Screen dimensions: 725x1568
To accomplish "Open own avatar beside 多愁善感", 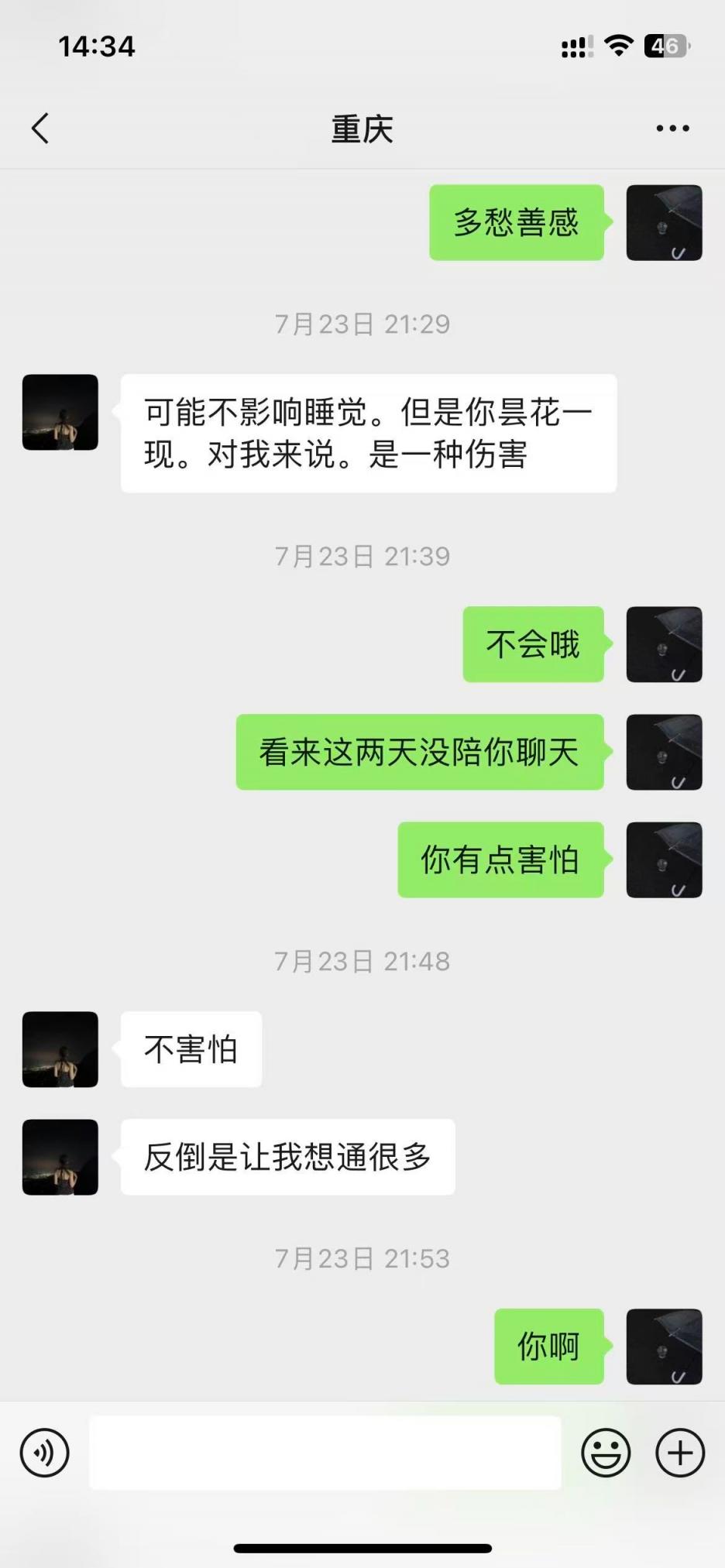I will click(x=664, y=223).
